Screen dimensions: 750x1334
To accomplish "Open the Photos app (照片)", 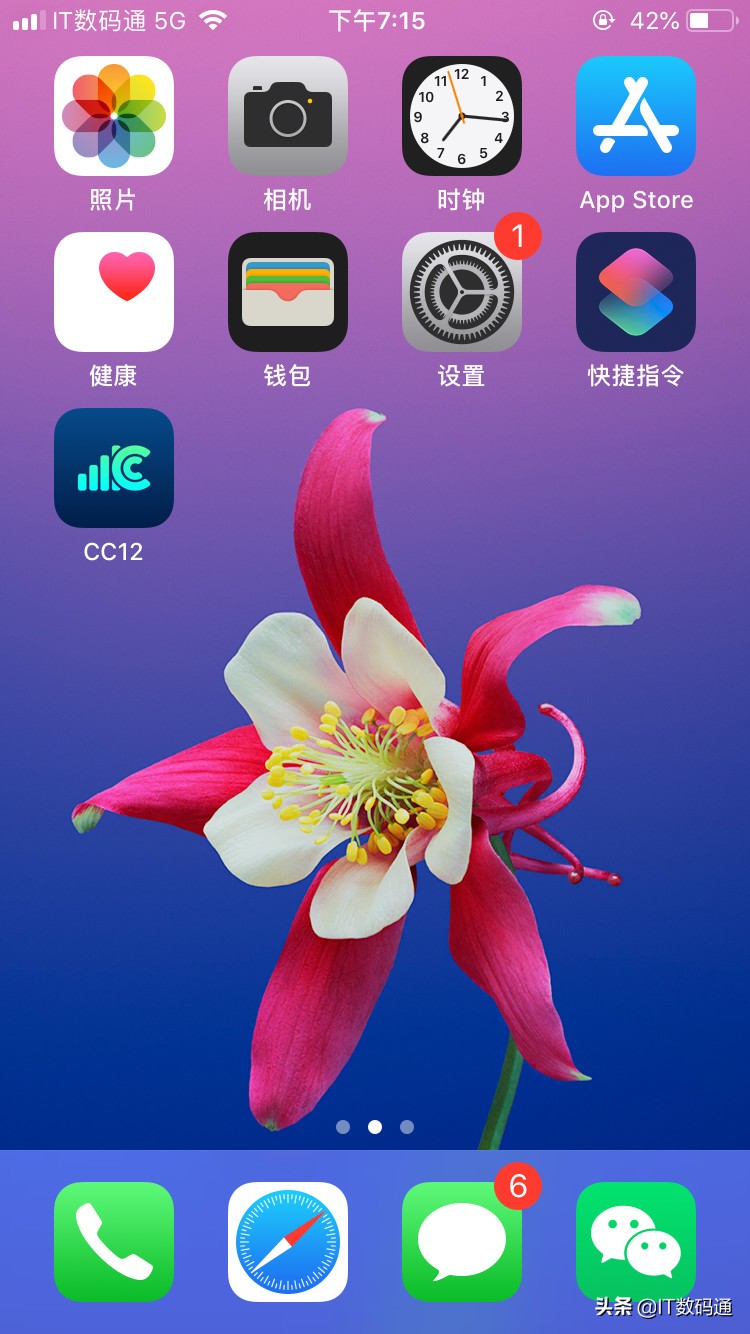I will [x=113, y=116].
